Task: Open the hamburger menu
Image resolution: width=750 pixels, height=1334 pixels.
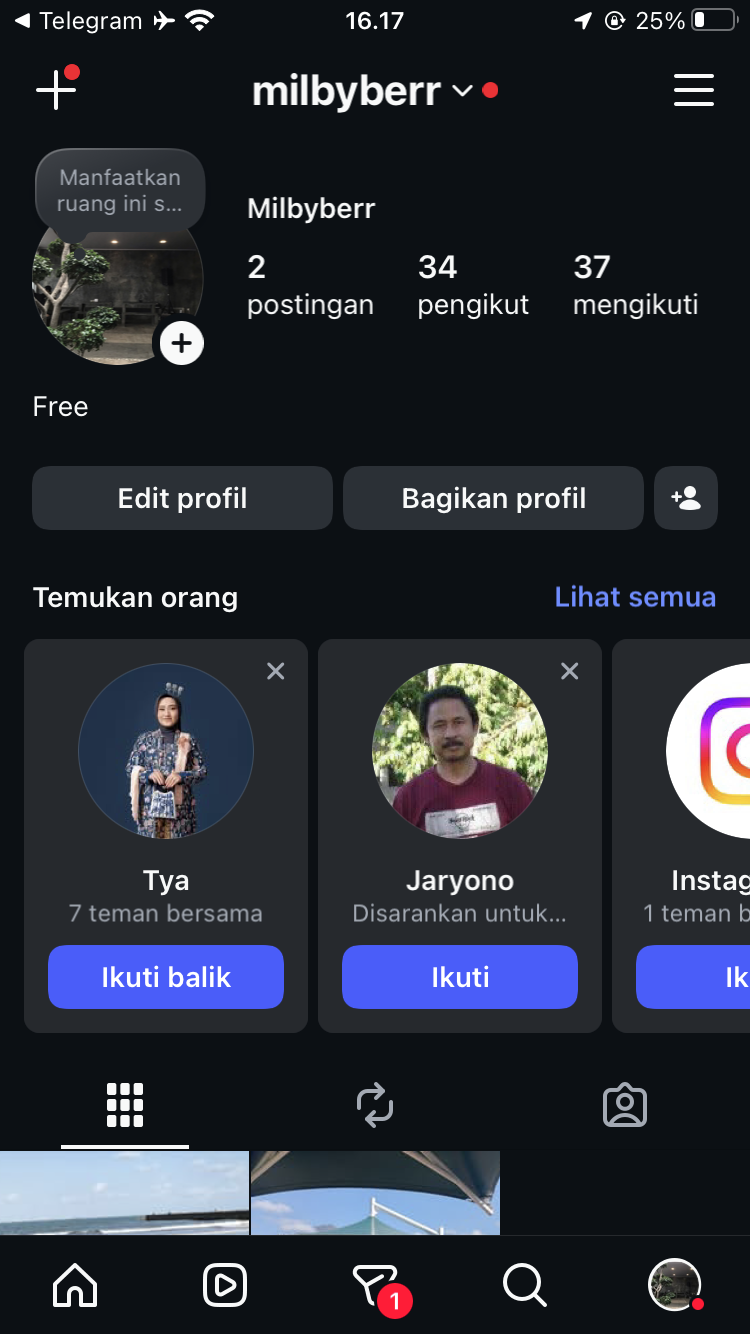Action: click(693, 90)
